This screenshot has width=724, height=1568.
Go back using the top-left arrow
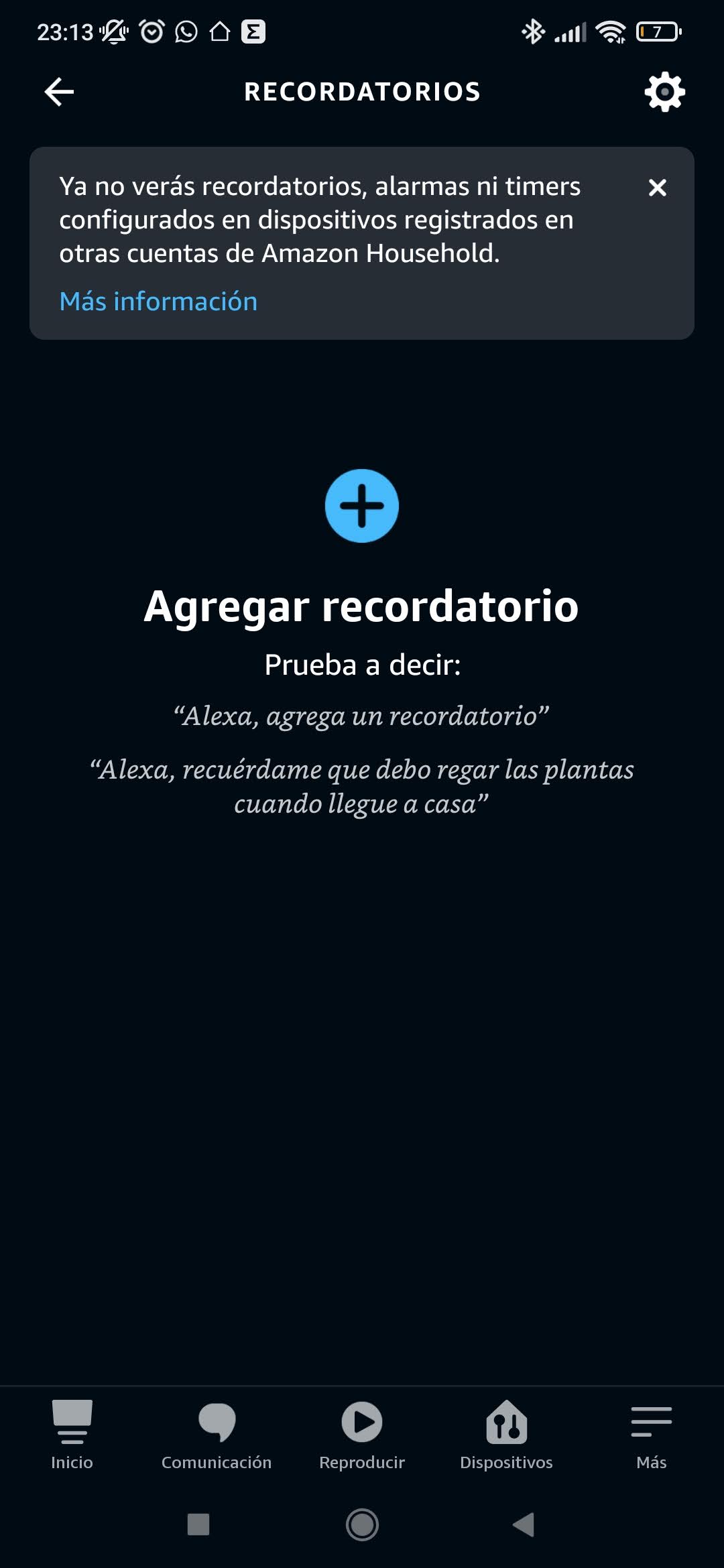tap(59, 92)
